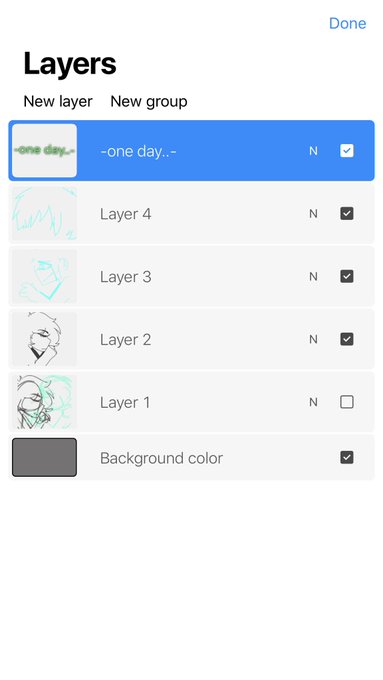Show Layer 1 by checking its box
Viewport: 383px width, 680px height.
pyautogui.click(x=347, y=402)
